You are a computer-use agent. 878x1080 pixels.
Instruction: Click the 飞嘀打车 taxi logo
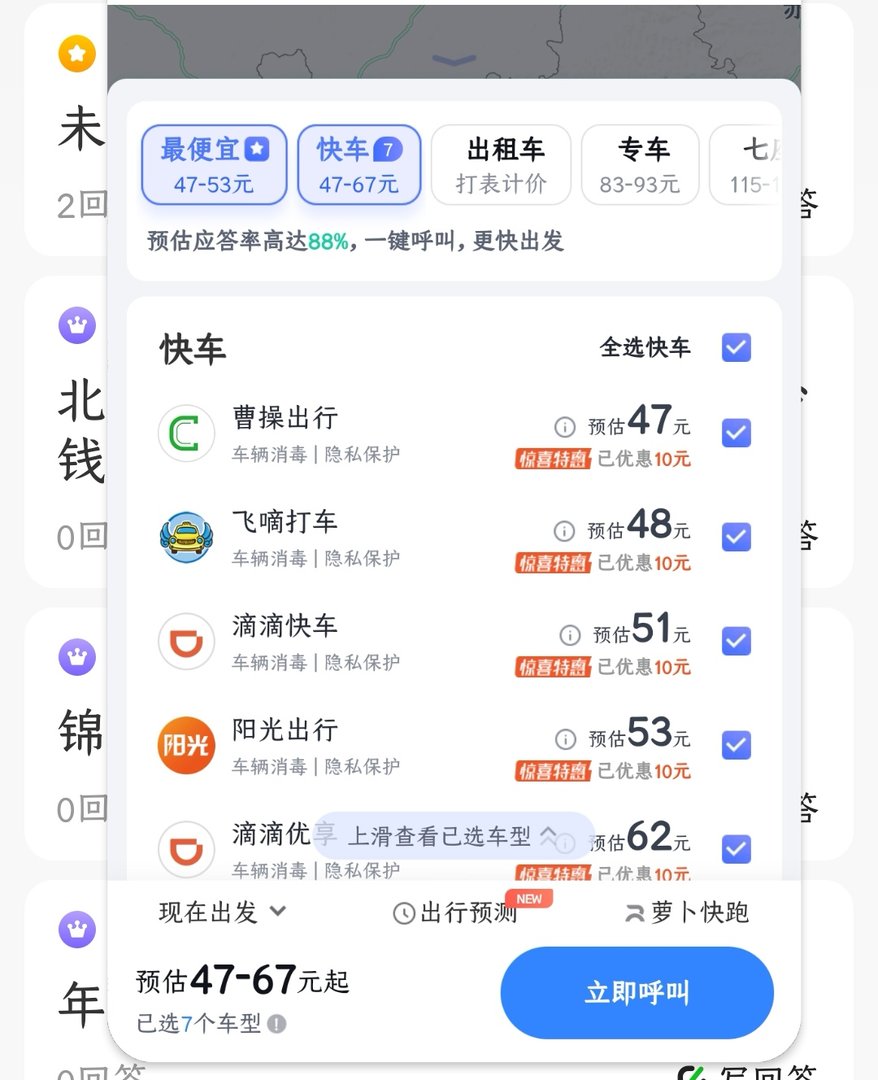click(187, 538)
